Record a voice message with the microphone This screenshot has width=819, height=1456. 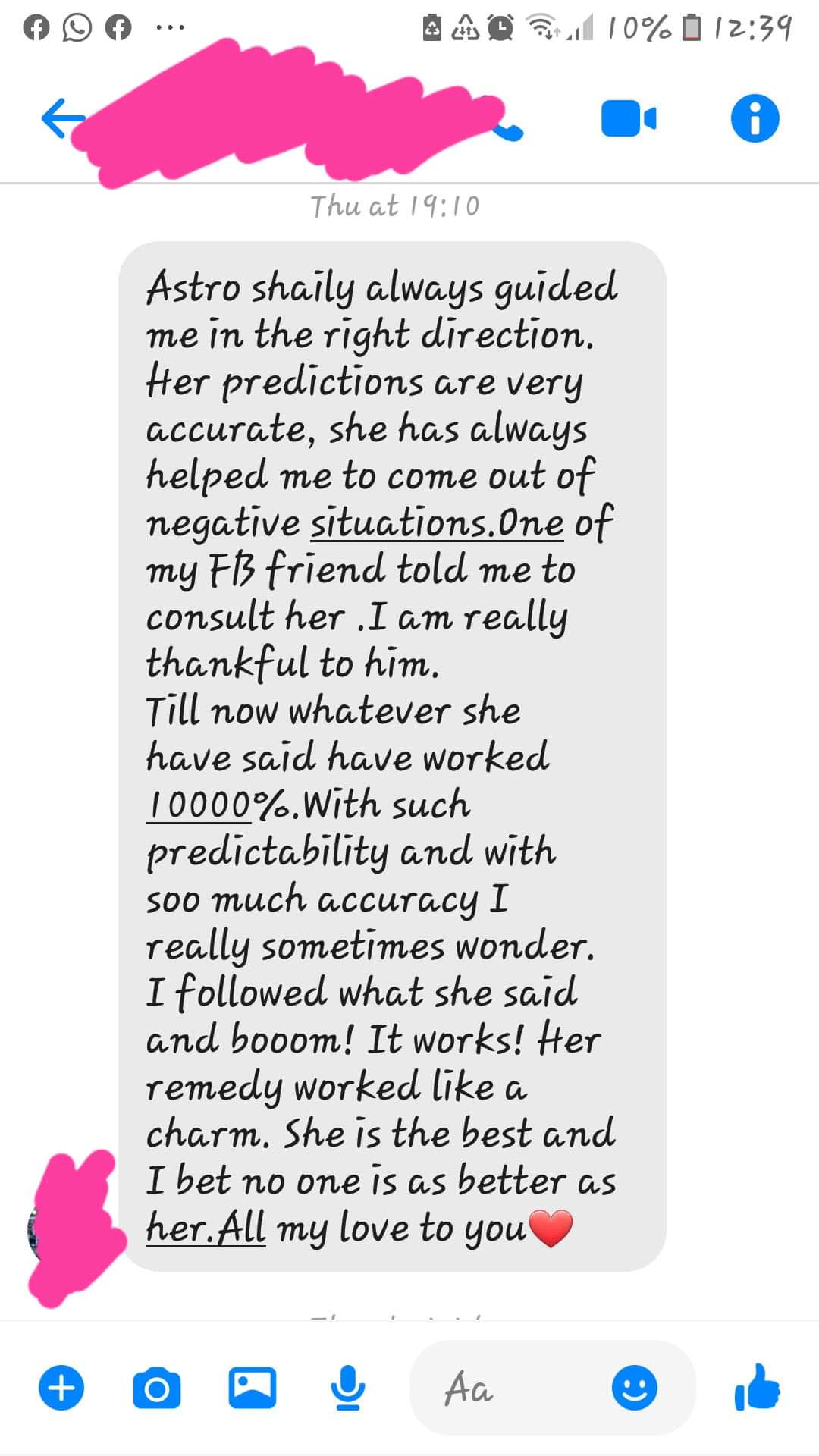click(x=348, y=1388)
